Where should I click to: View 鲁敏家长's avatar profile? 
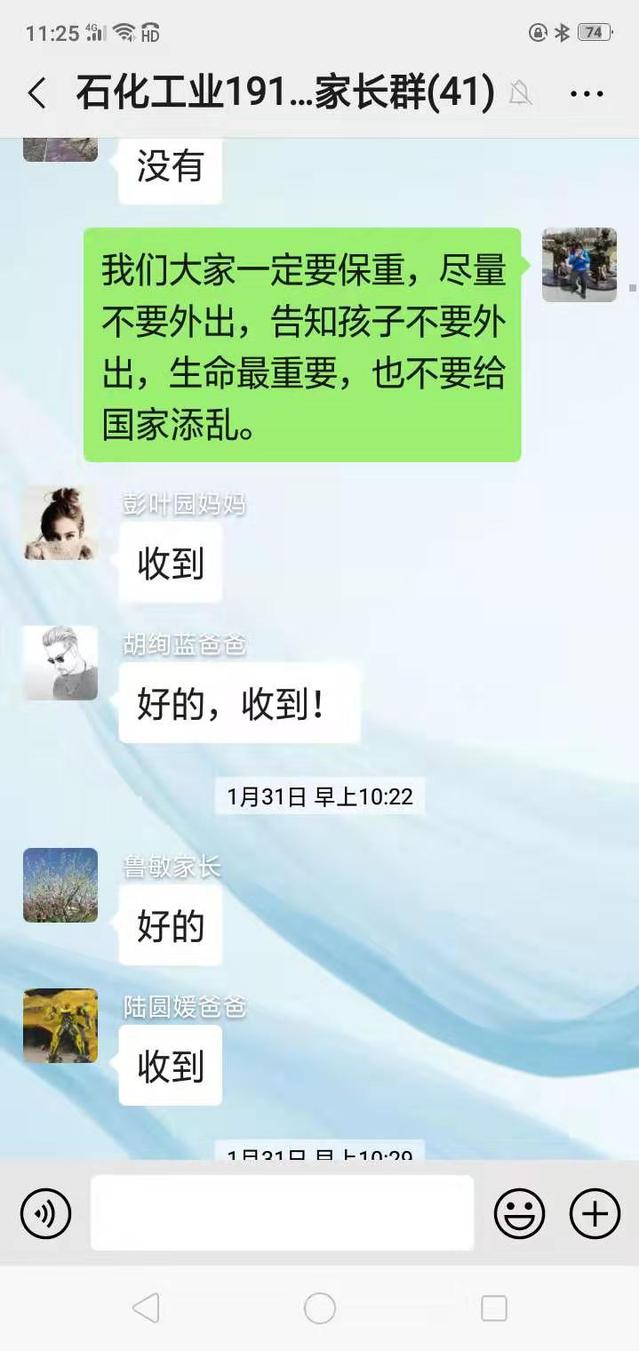coord(60,885)
